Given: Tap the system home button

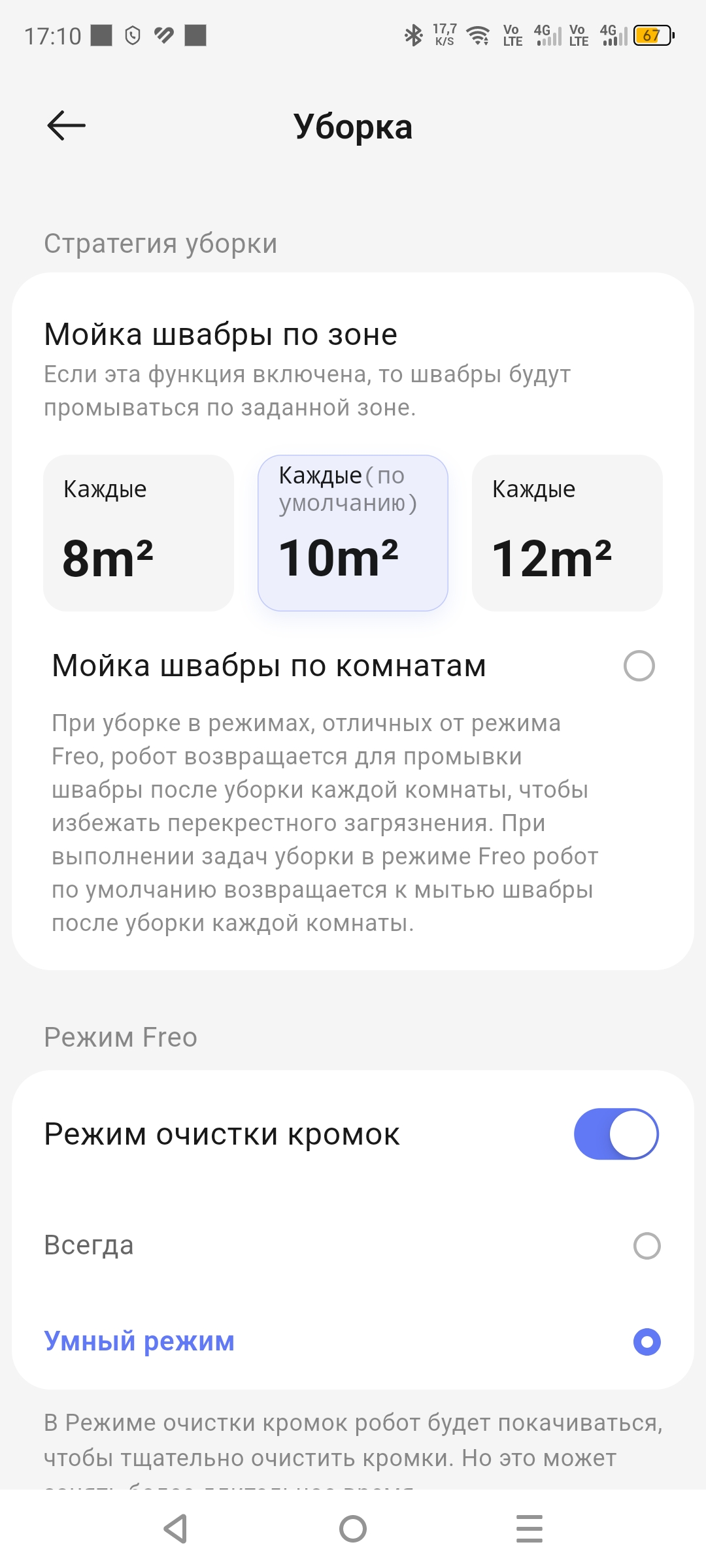Looking at the screenshot, I should tap(353, 1529).
